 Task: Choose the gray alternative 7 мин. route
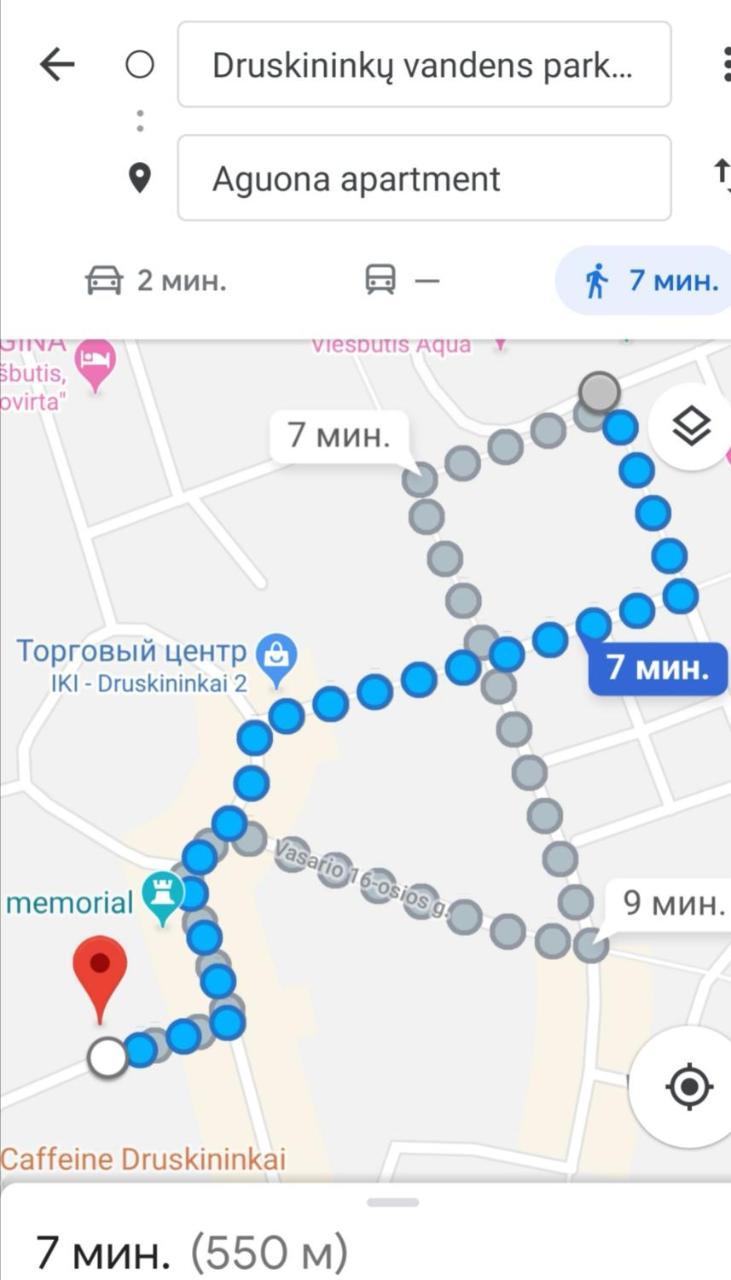click(x=338, y=436)
